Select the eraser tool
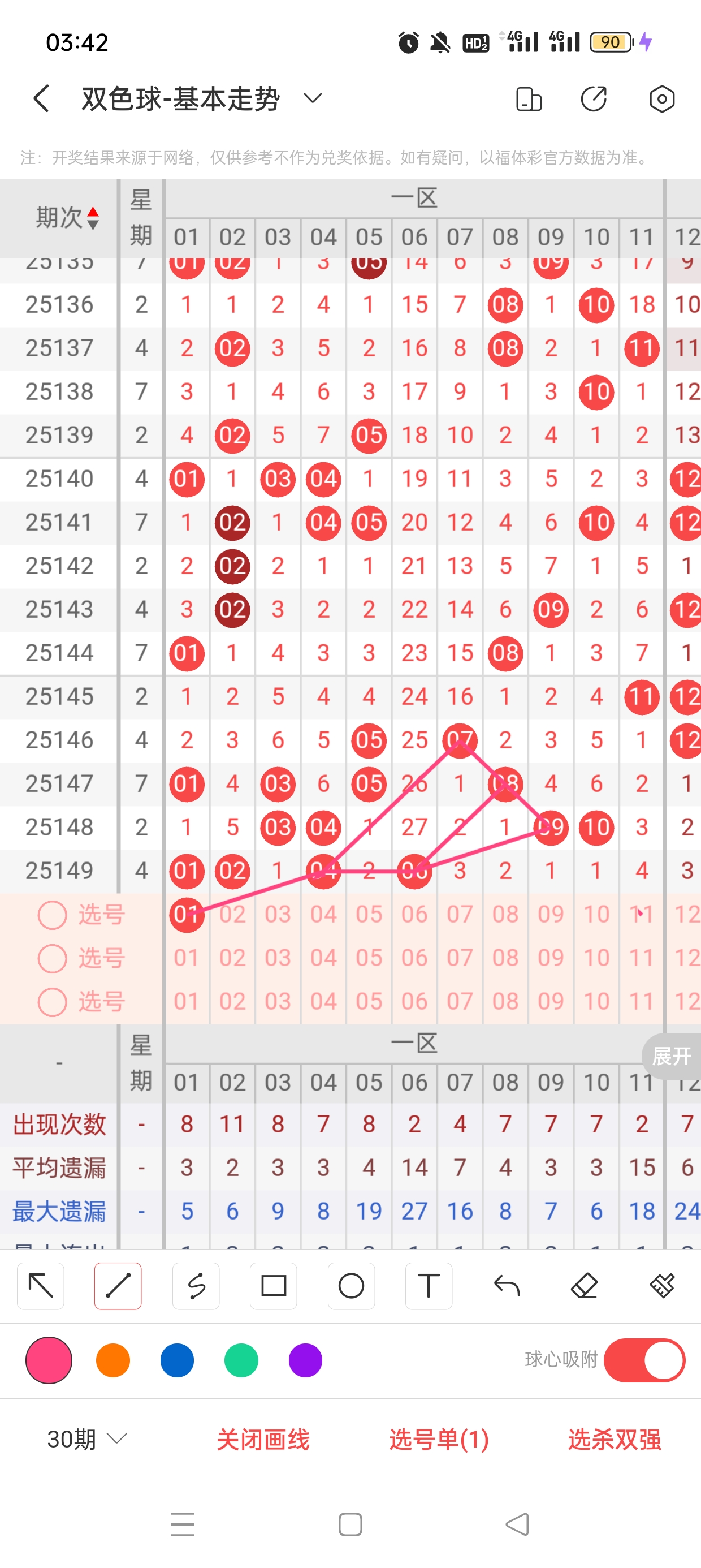 (x=584, y=1286)
